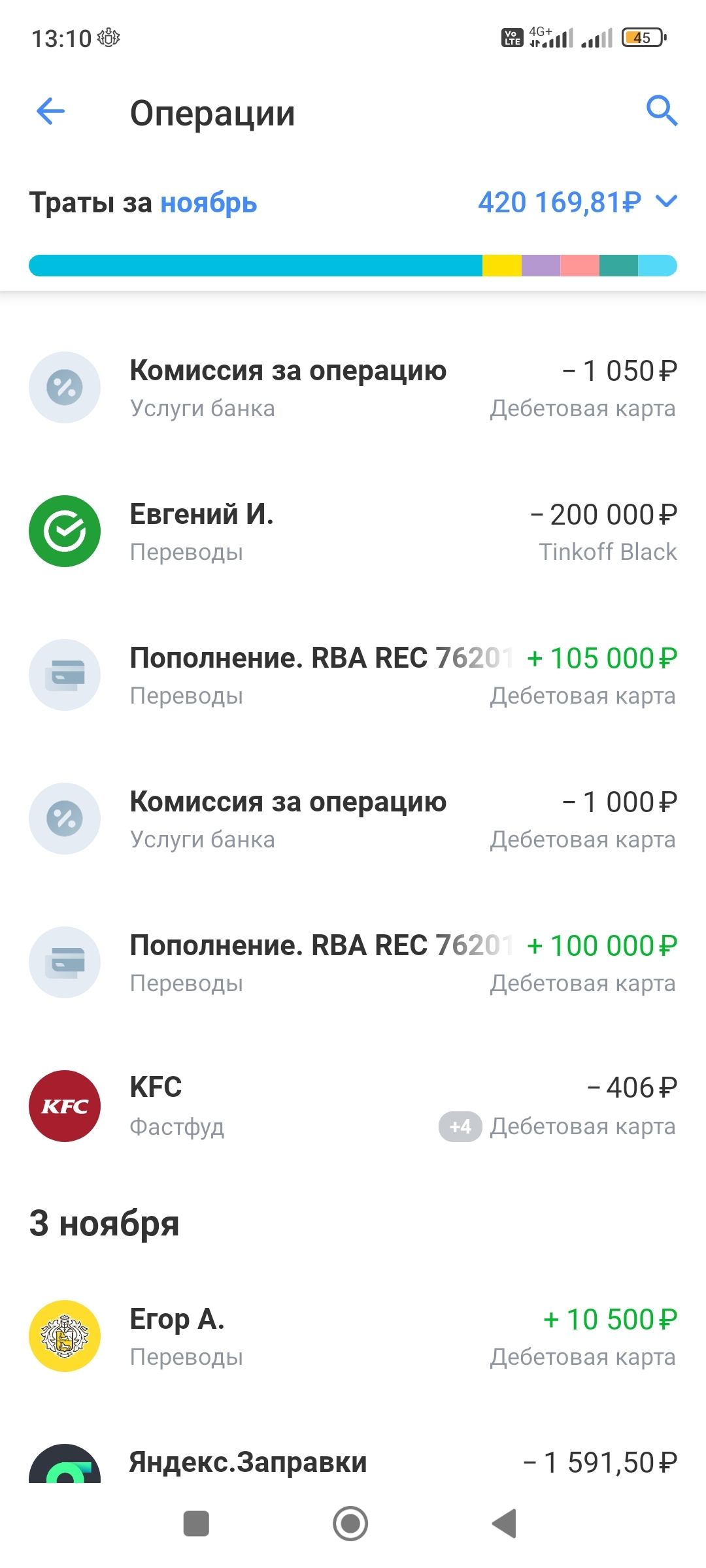Open the −1 000₽ Комиссия за операцию entry
The height and width of the screenshot is (1568, 706).
[353, 819]
